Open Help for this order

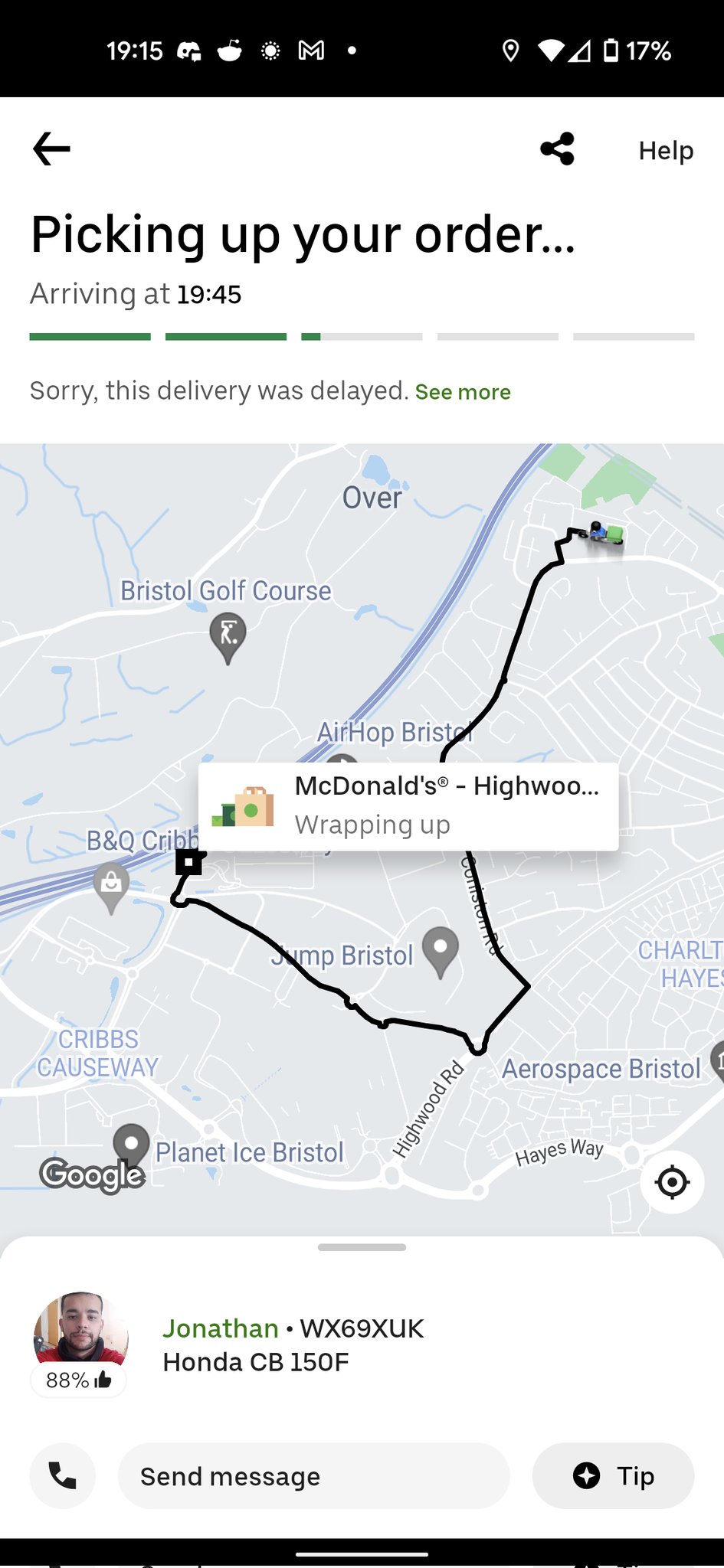[x=665, y=150]
